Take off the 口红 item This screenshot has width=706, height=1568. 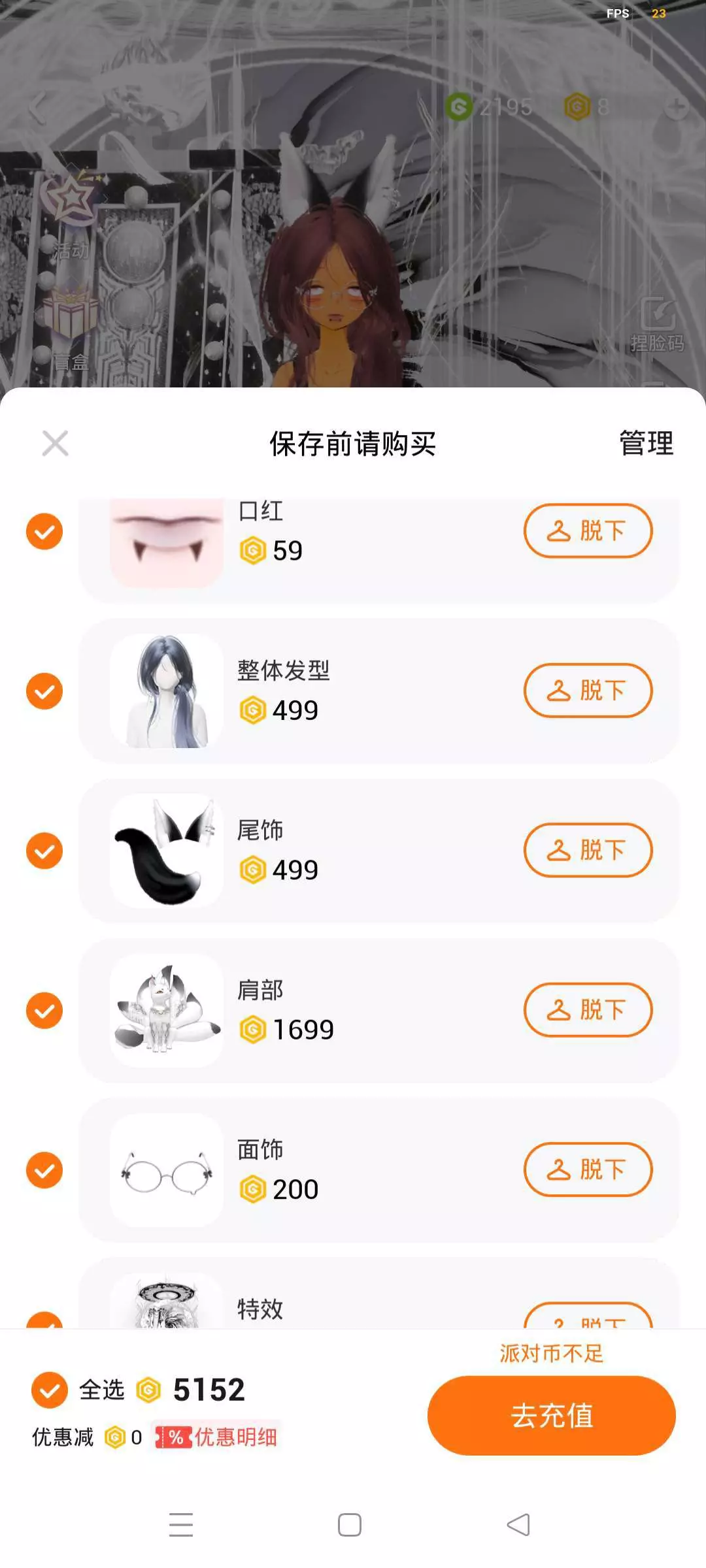(x=588, y=531)
